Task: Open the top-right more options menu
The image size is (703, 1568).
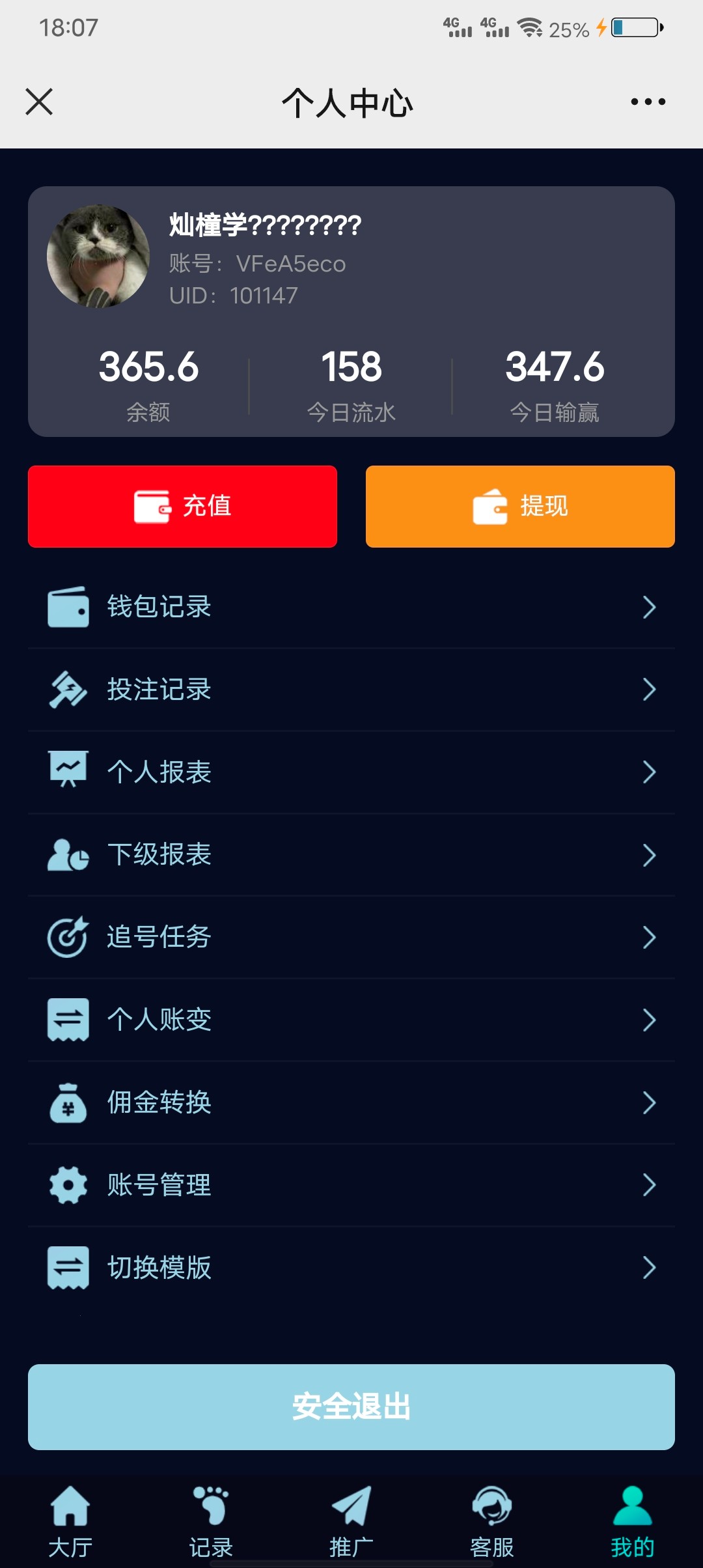Action: point(645,101)
